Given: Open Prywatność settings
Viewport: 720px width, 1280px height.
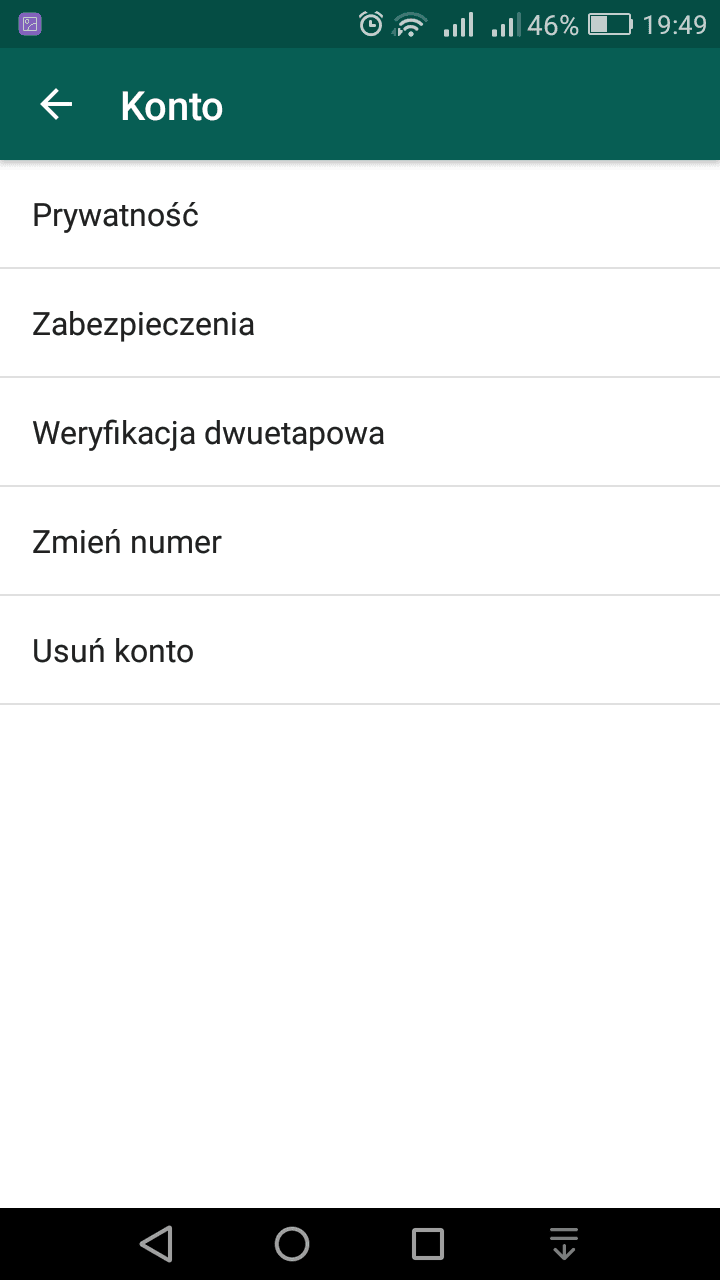Looking at the screenshot, I should click(x=360, y=214).
